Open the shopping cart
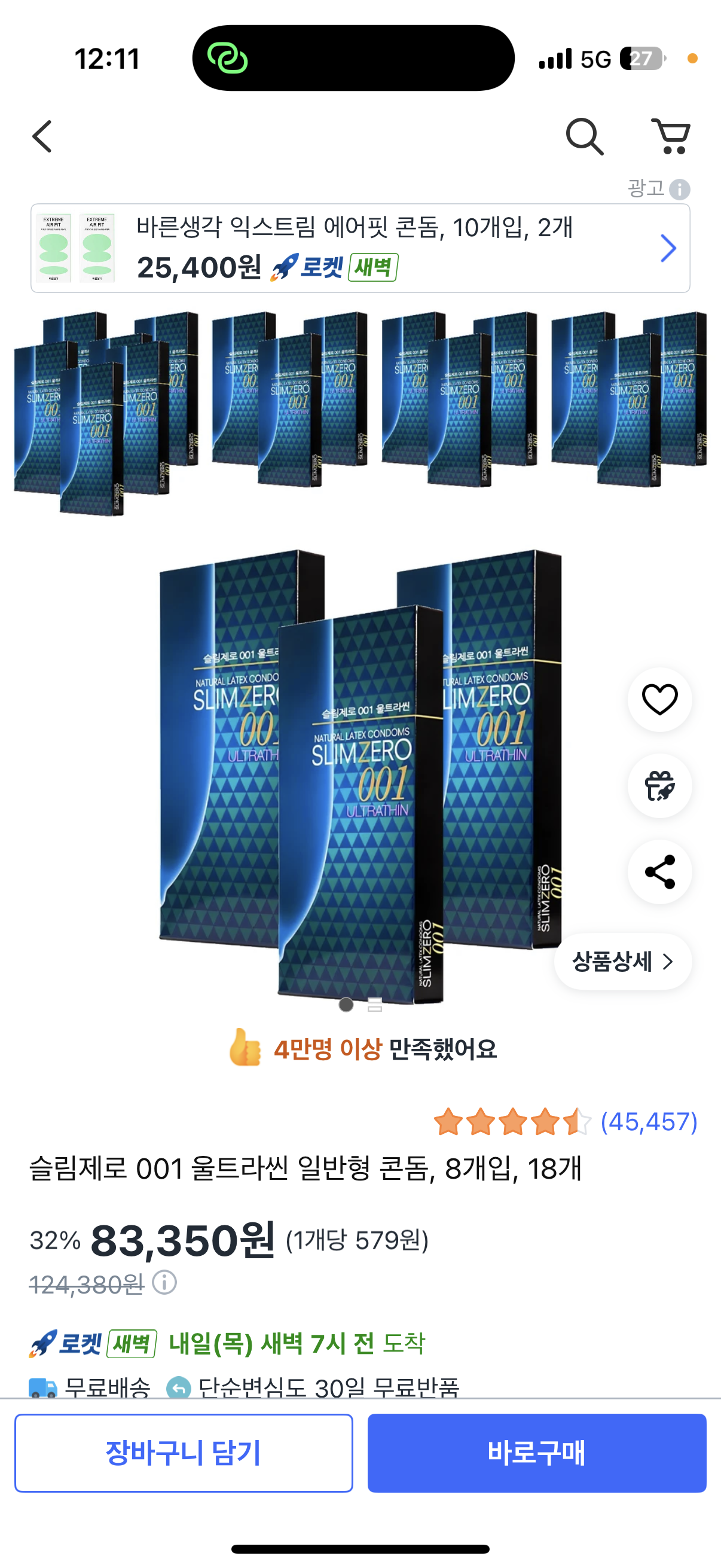 [x=671, y=136]
